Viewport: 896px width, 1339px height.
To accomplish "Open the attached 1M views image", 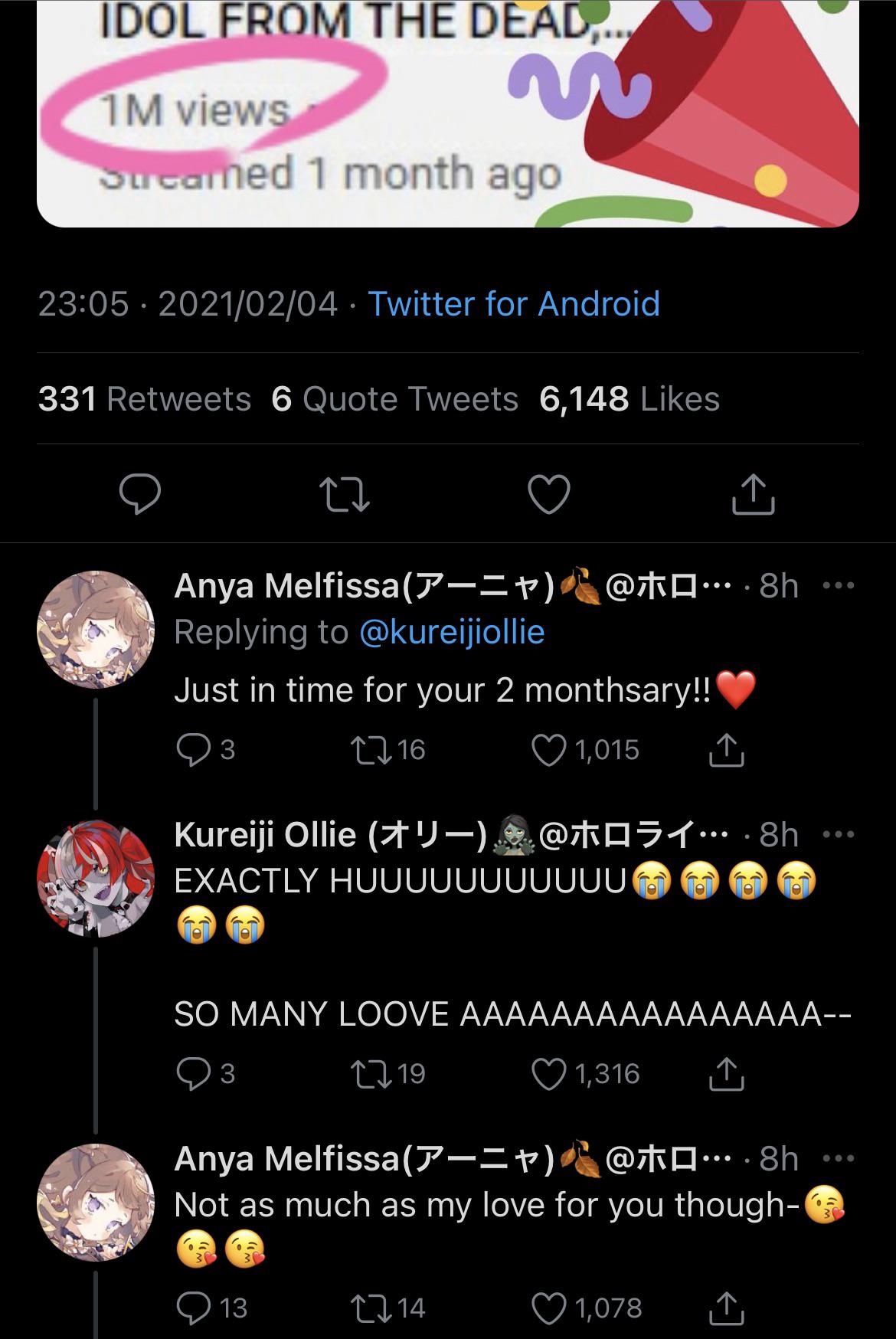I will 448,115.
